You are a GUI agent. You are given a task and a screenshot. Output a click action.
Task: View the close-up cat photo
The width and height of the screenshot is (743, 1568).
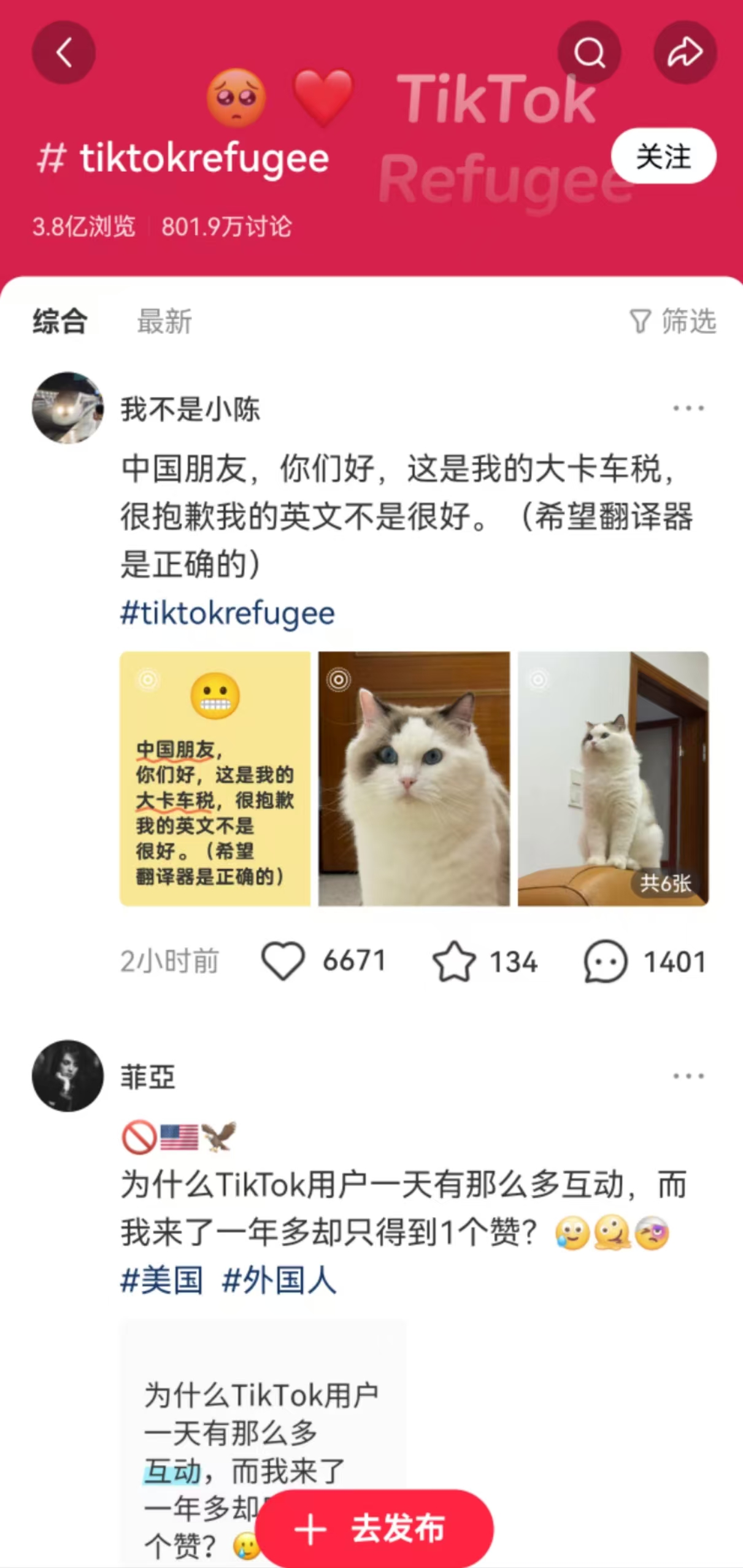point(414,778)
